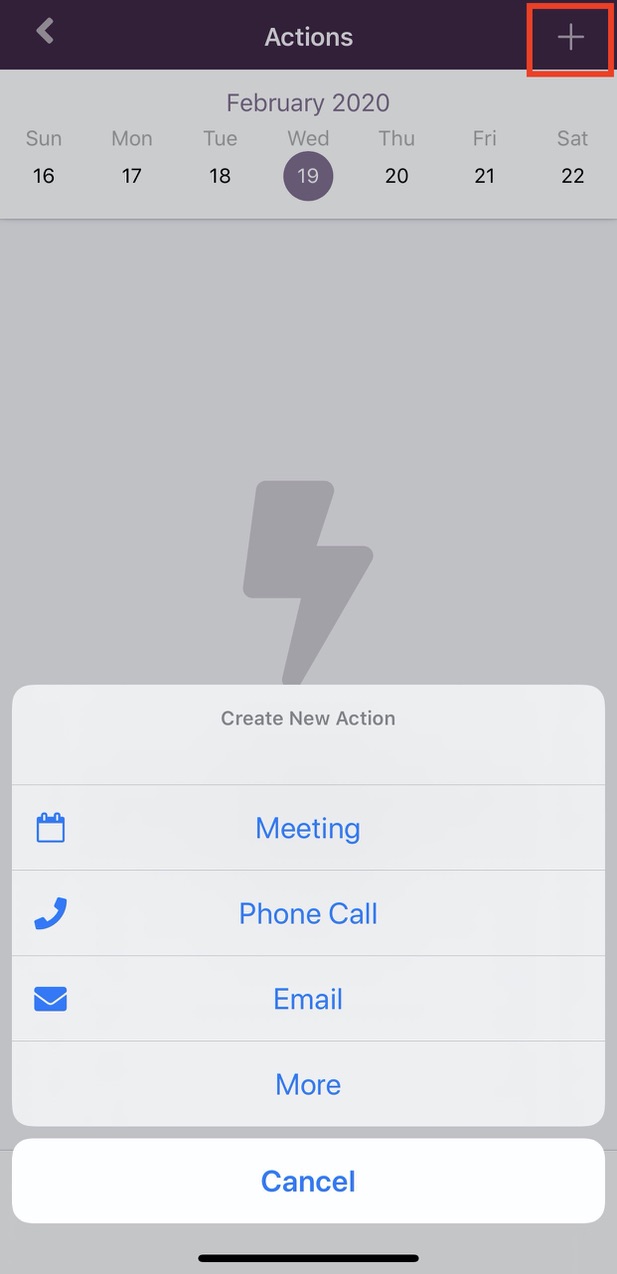This screenshot has height=1274, width=617.
Task: Switch to Friday the 21st
Action: point(485,176)
